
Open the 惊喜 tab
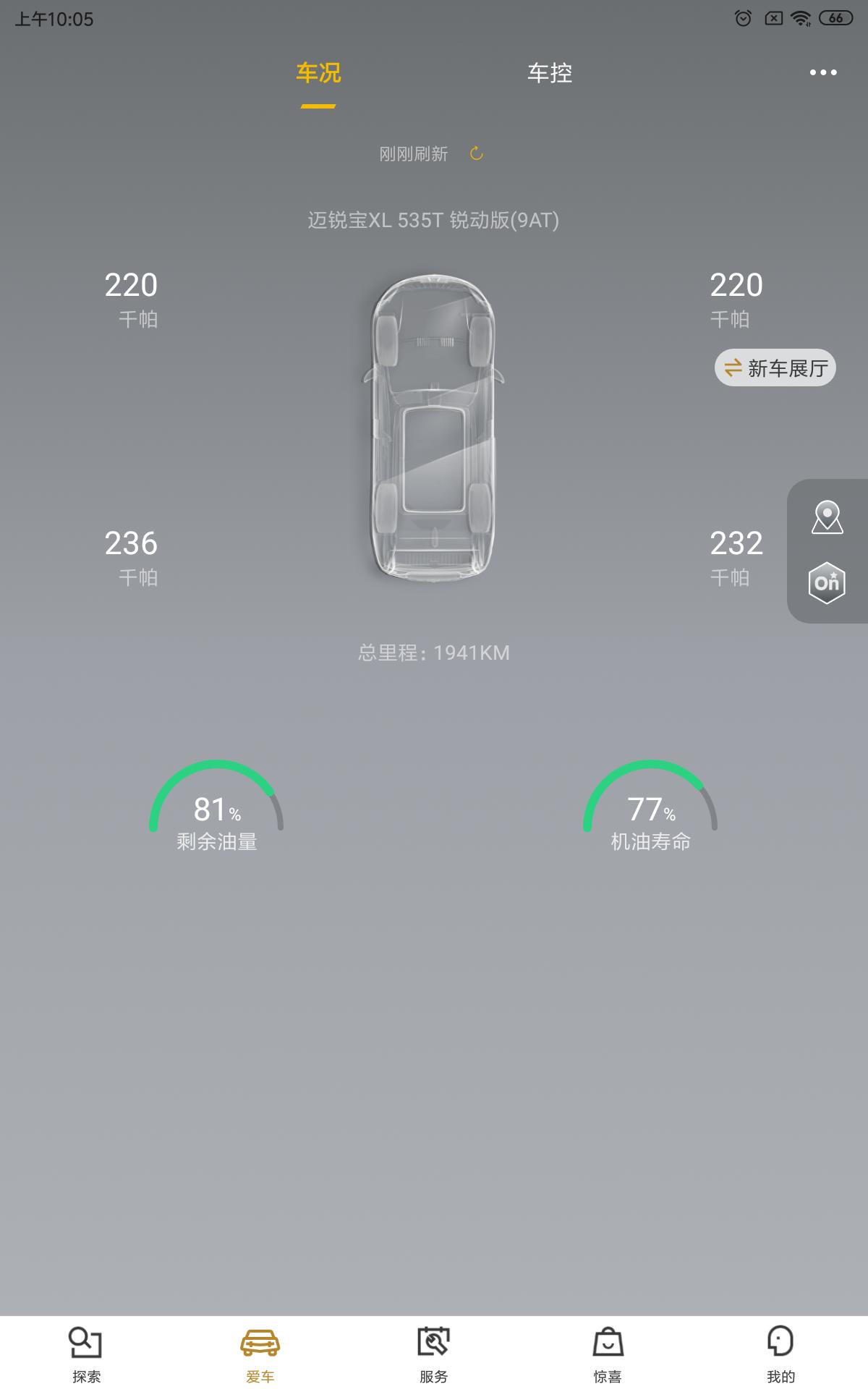pyautogui.click(x=607, y=1354)
